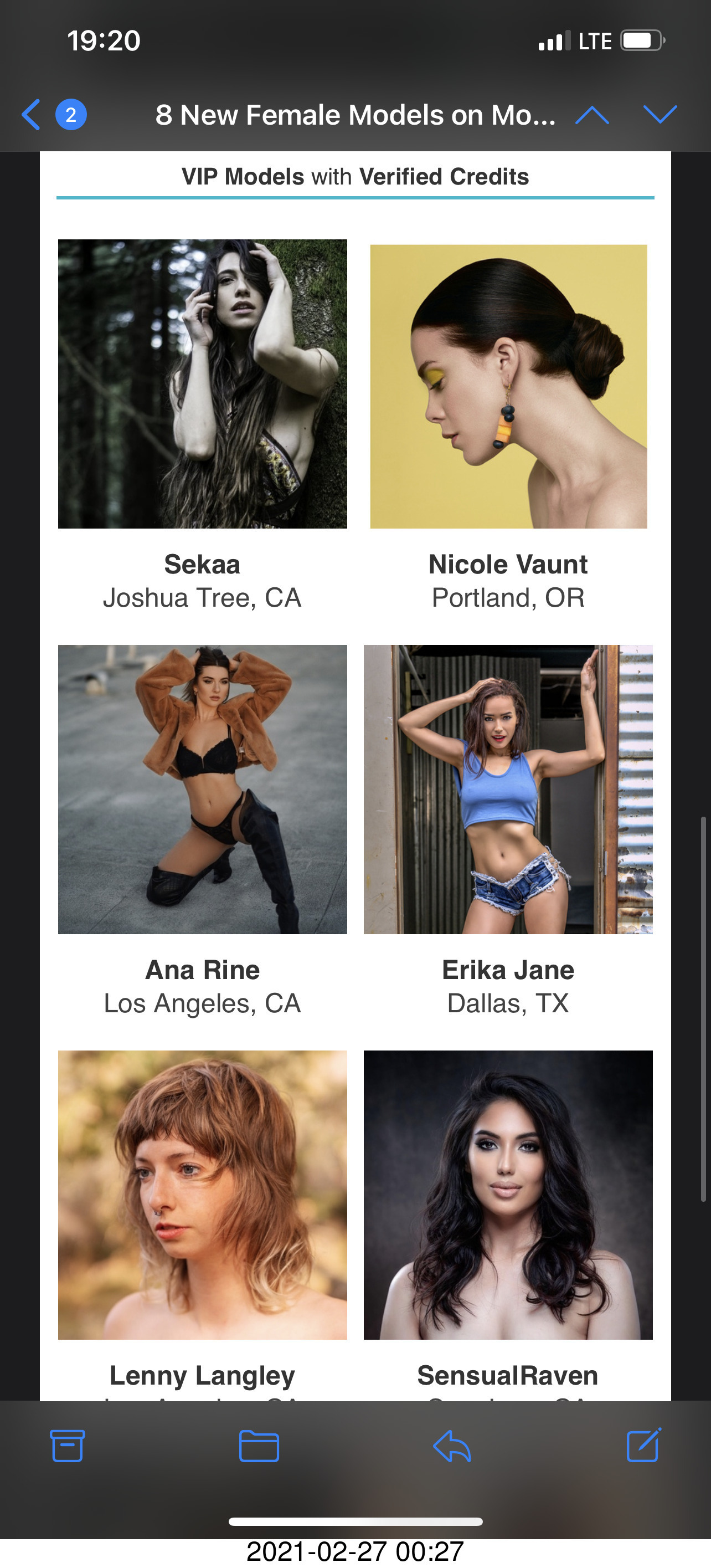Move email to a folder
Image resolution: width=711 pixels, height=1568 pixels.
point(259,1445)
